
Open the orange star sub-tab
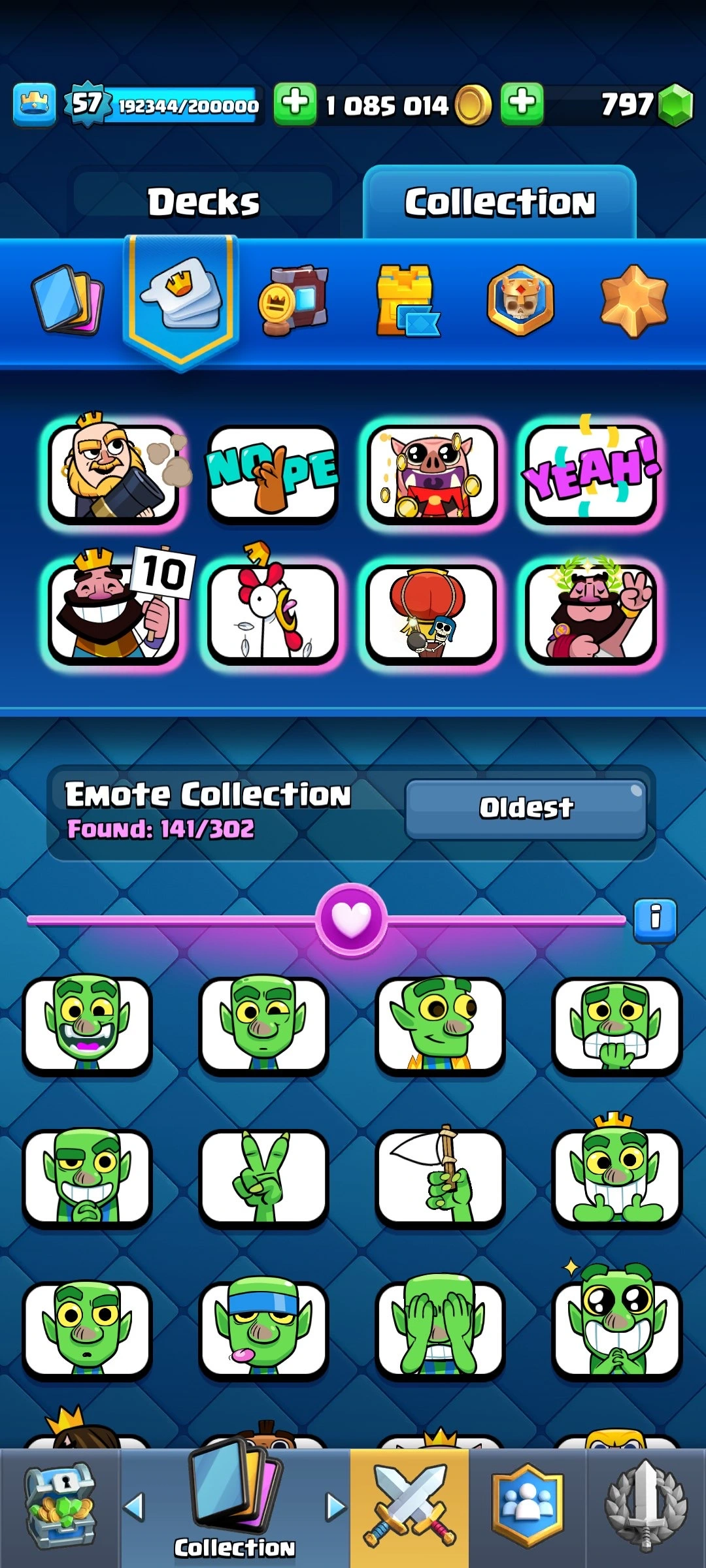(633, 301)
